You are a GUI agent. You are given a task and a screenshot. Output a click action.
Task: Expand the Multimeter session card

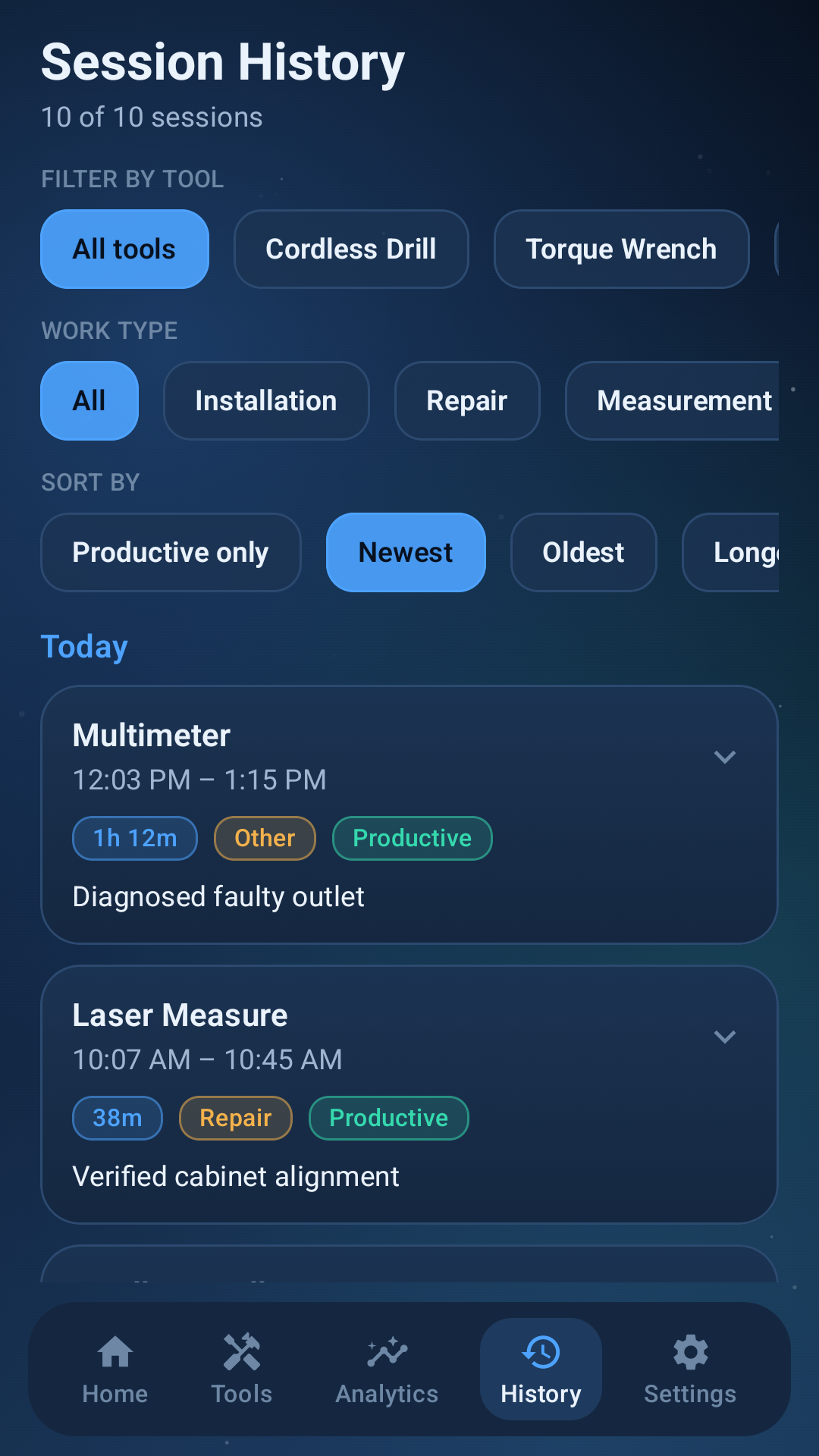pos(725,757)
